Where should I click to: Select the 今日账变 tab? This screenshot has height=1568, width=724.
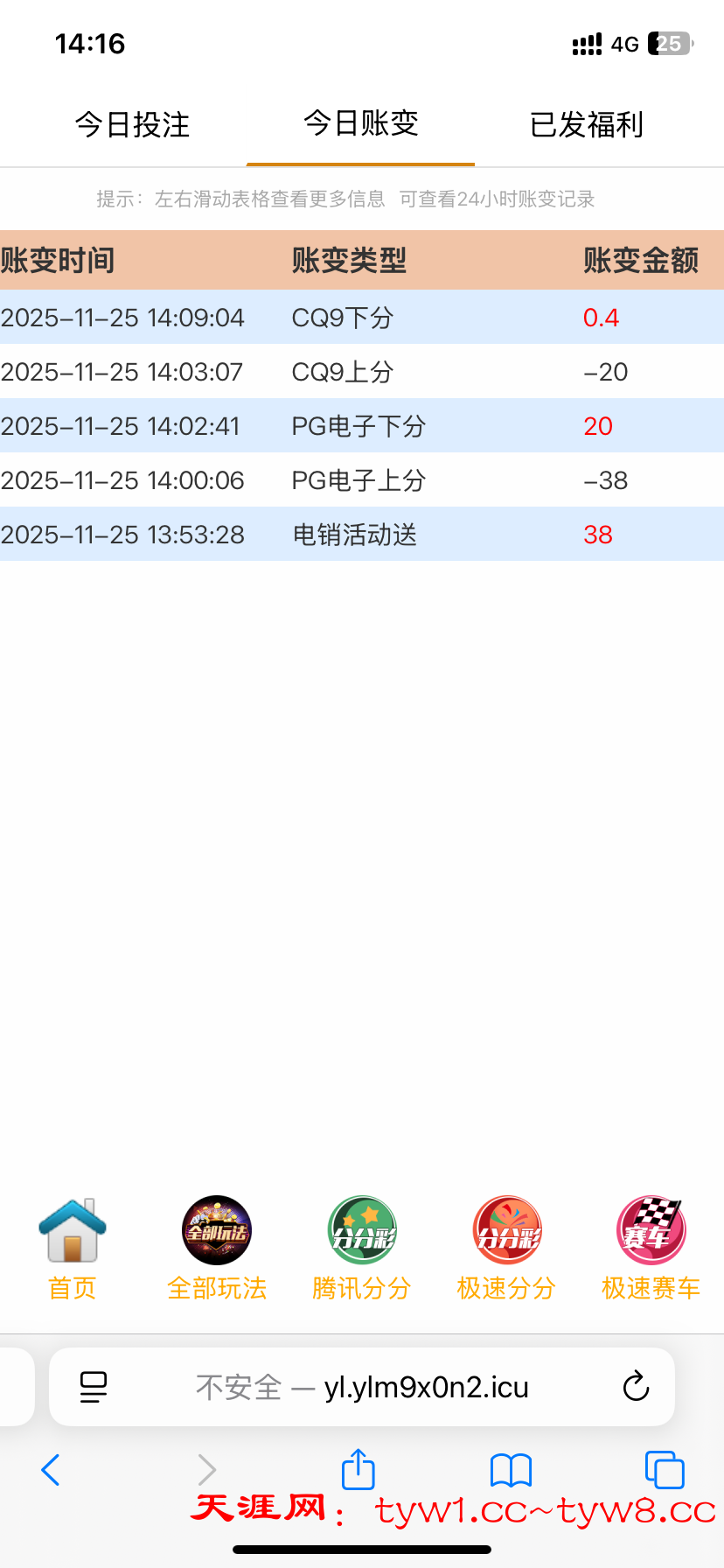pyautogui.click(x=360, y=123)
